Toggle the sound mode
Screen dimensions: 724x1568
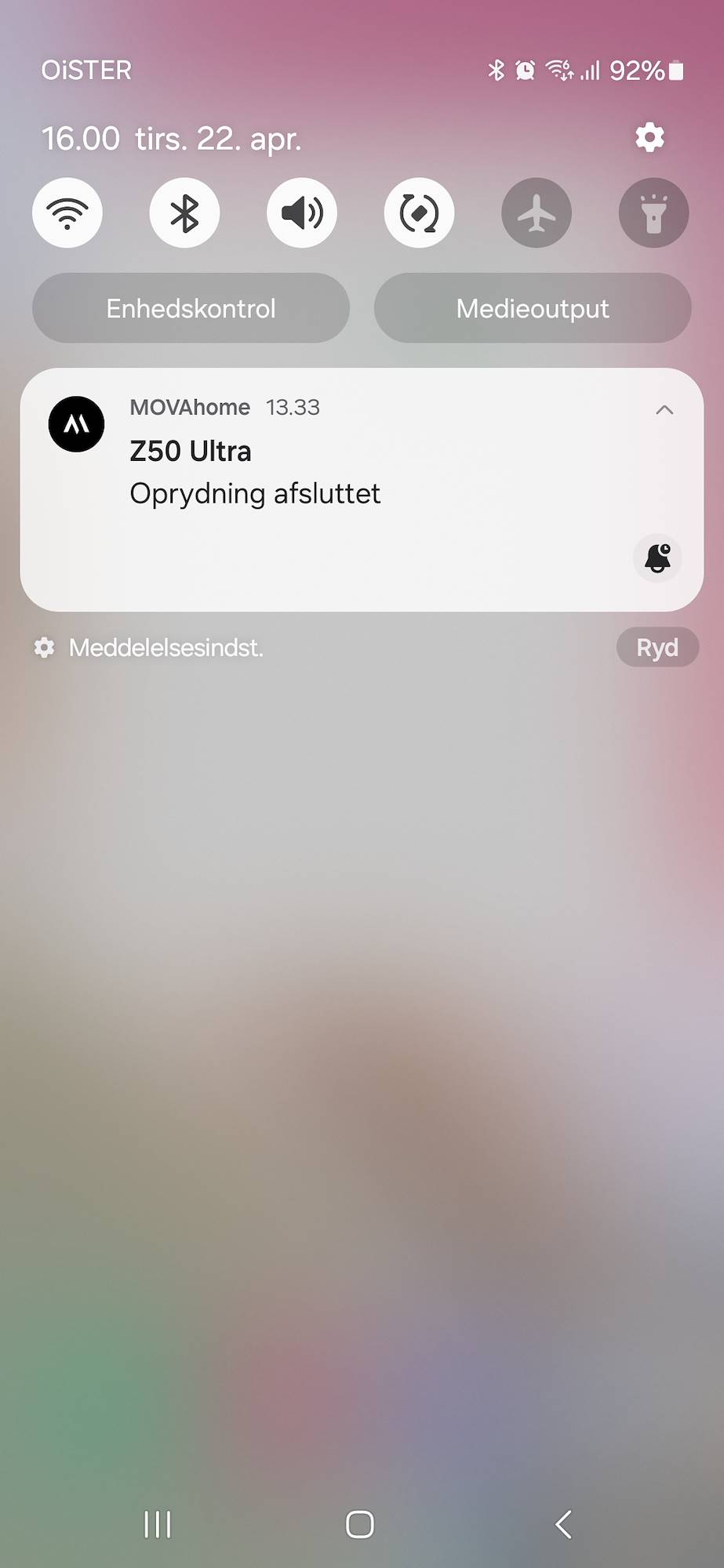coord(302,213)
